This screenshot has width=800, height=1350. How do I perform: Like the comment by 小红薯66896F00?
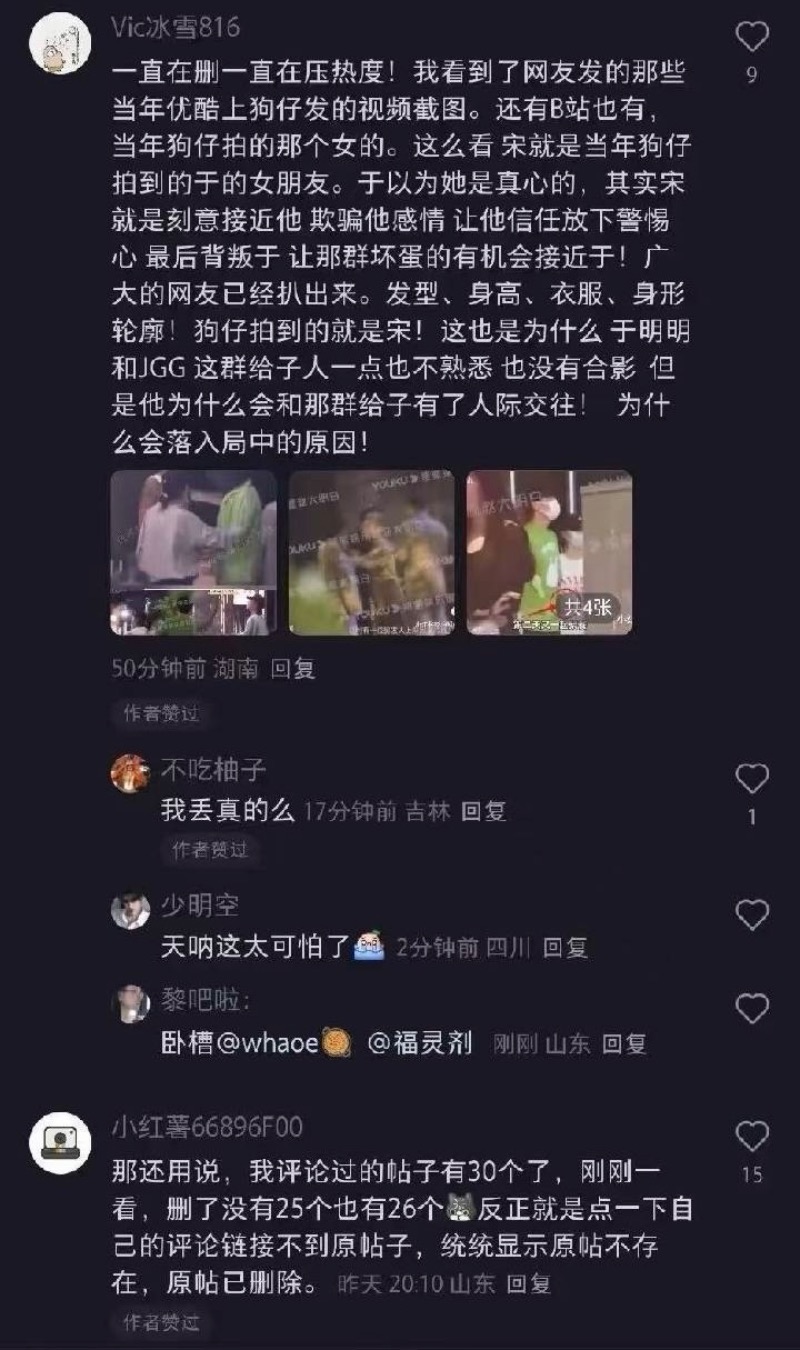752,1136
